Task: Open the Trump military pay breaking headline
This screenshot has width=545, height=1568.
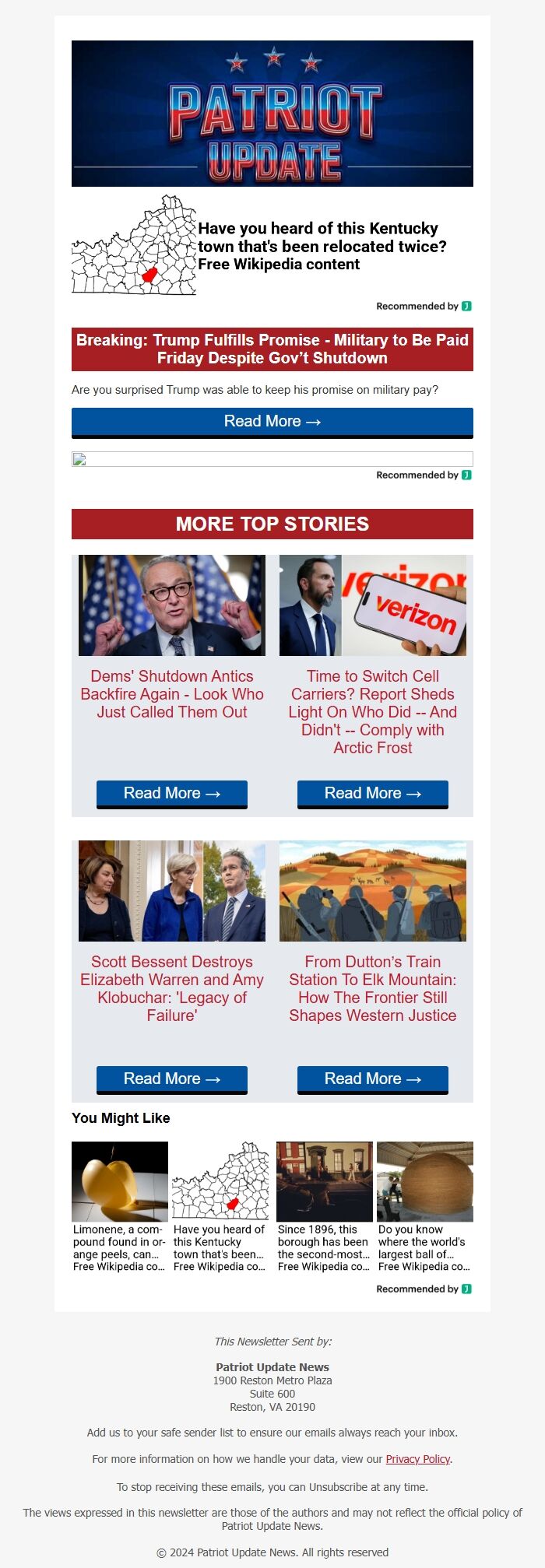Action: click(x=272, y=349)
